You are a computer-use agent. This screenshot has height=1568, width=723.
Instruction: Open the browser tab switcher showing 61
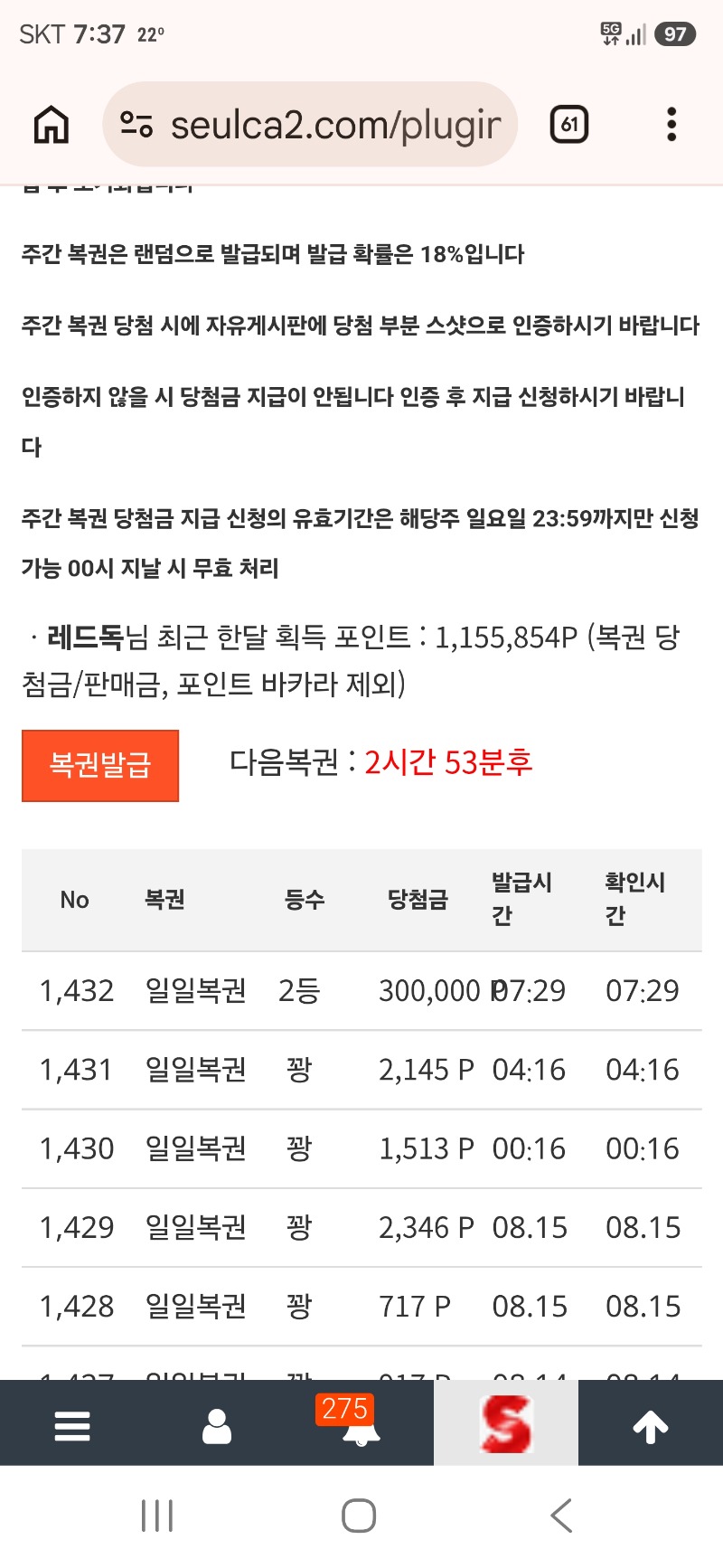coord(569,125)
